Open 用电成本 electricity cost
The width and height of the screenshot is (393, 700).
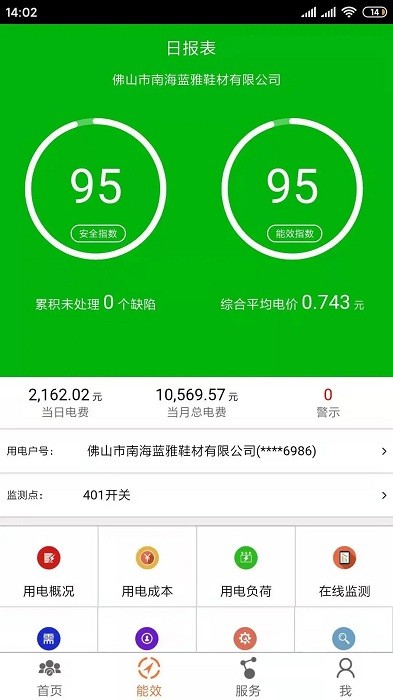coord(147,567)
